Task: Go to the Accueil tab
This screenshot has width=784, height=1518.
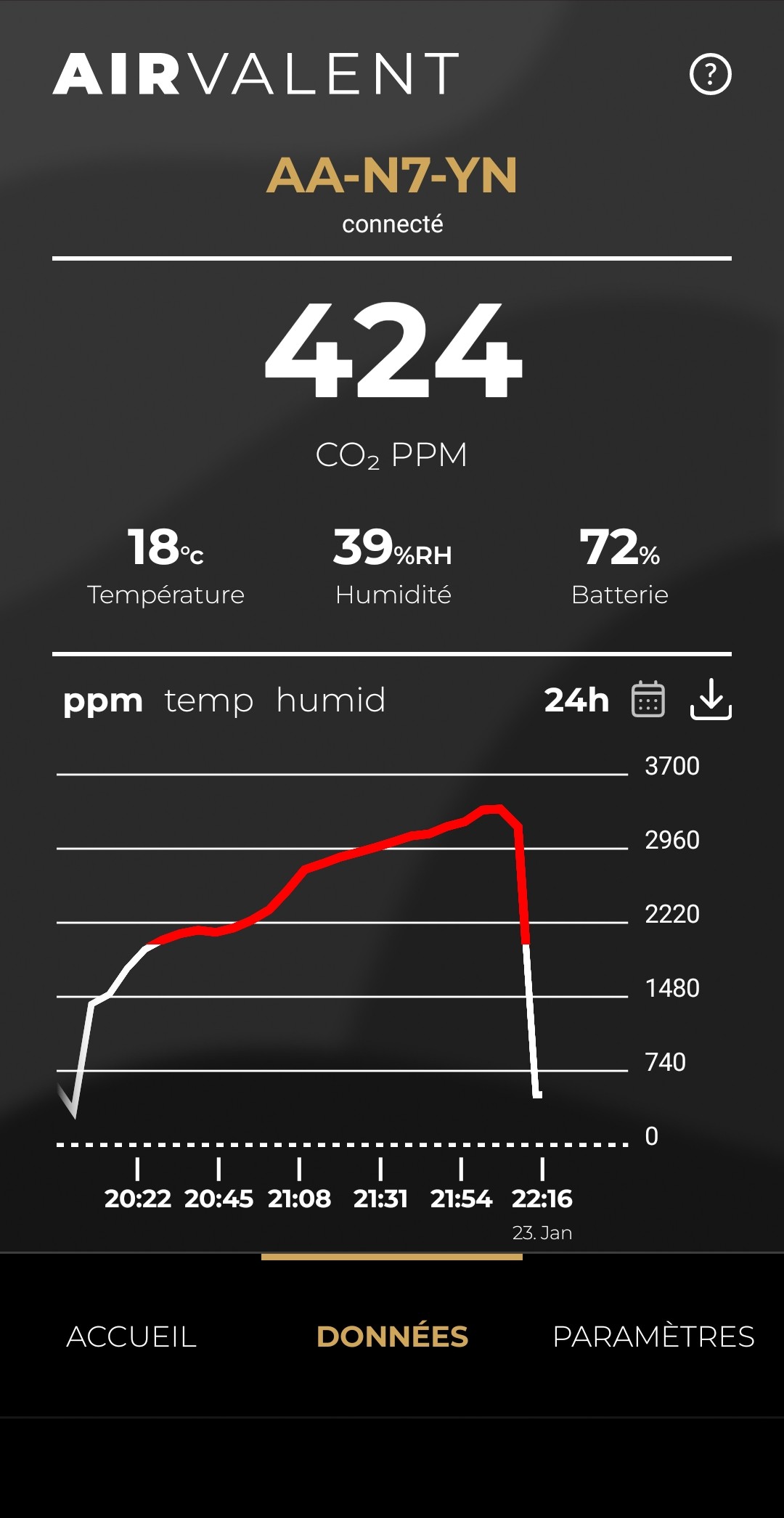Action: click(x=131, y=1337)
